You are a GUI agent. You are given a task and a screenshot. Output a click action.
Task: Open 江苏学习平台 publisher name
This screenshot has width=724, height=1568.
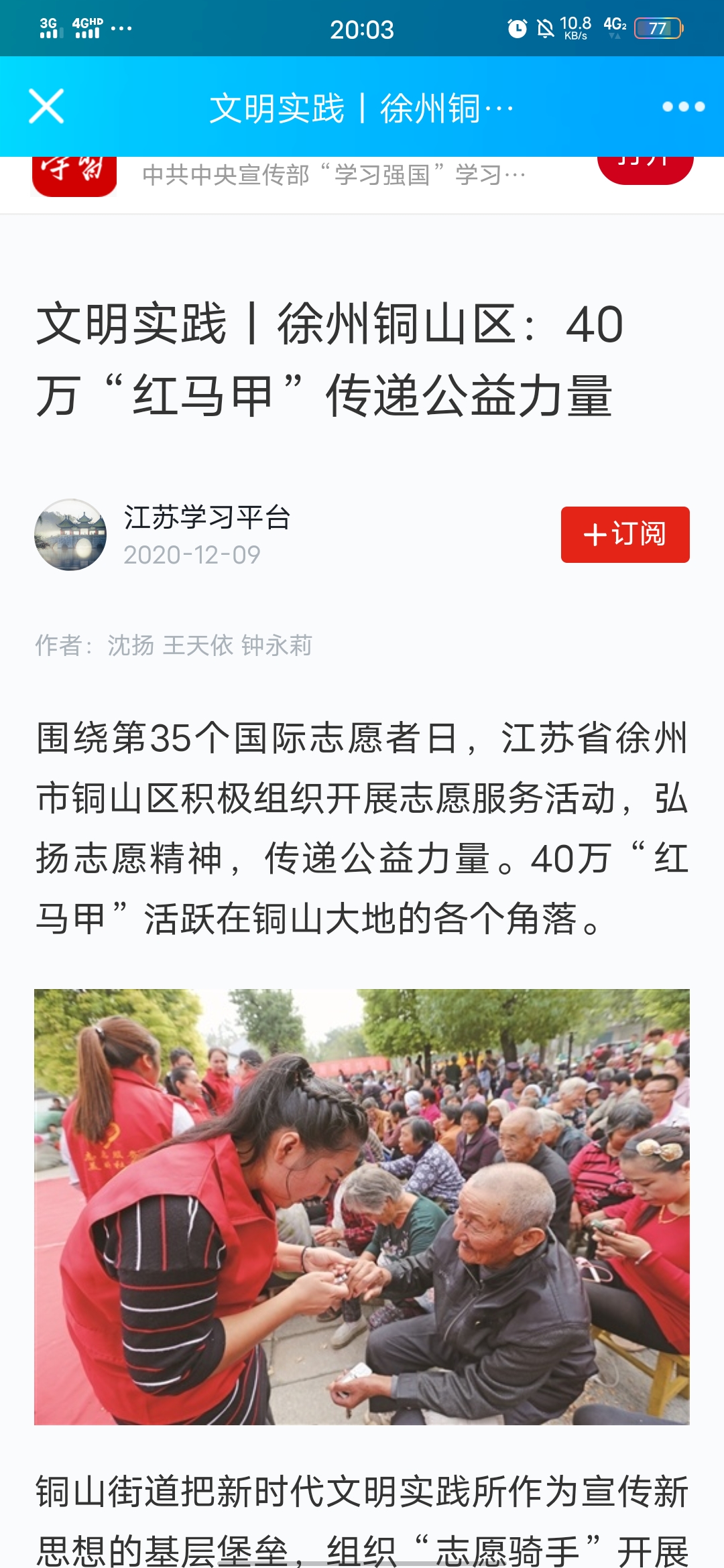click(x=207, y=517)
